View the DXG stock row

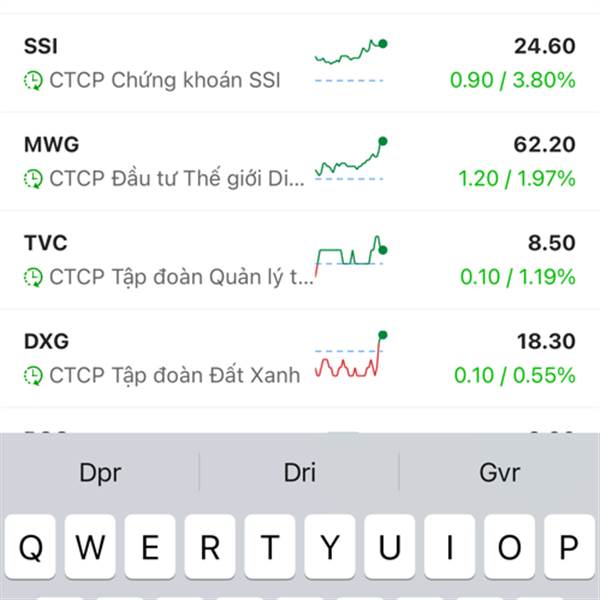300,357
